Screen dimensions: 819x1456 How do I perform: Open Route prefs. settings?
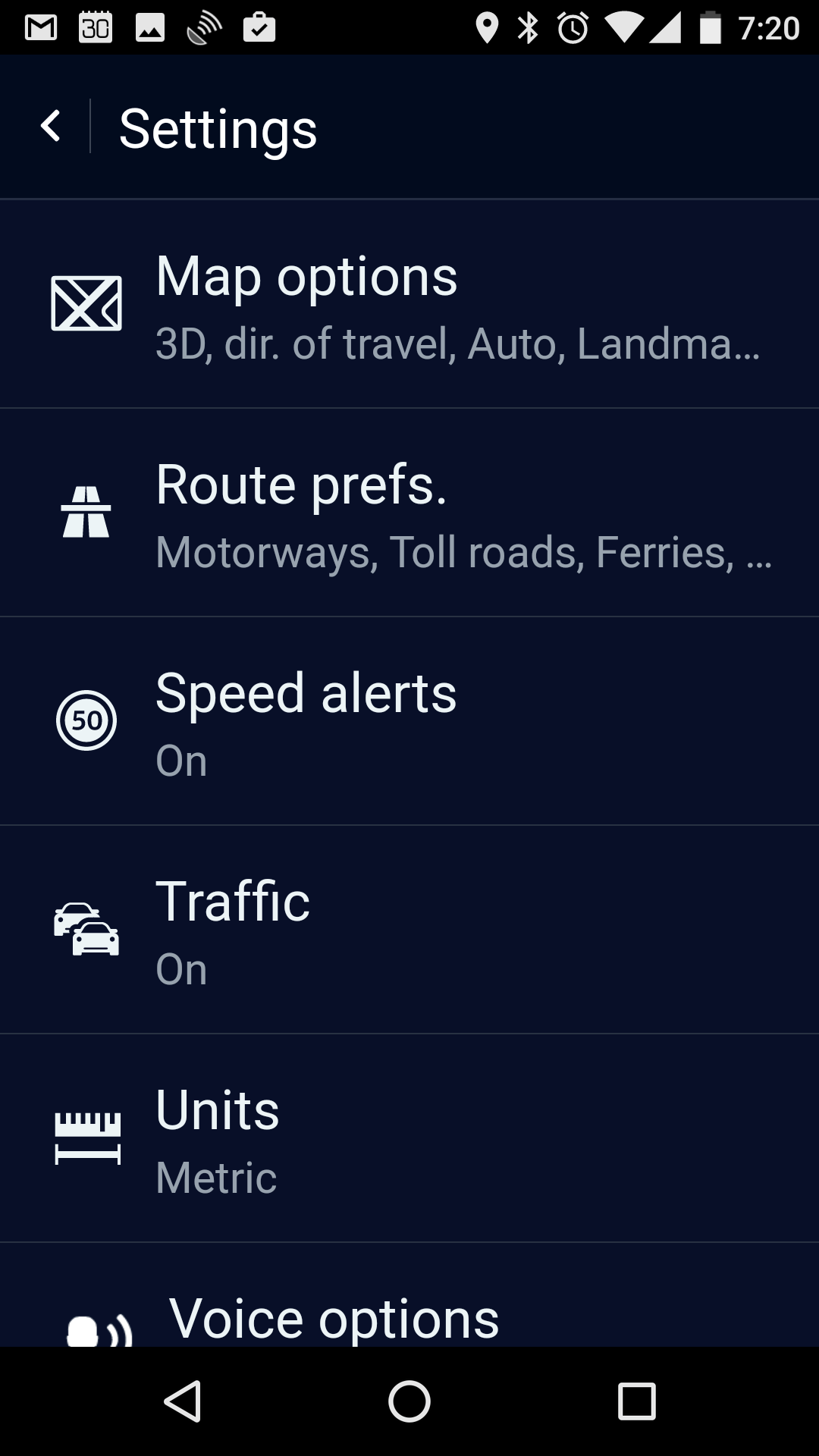409,513
